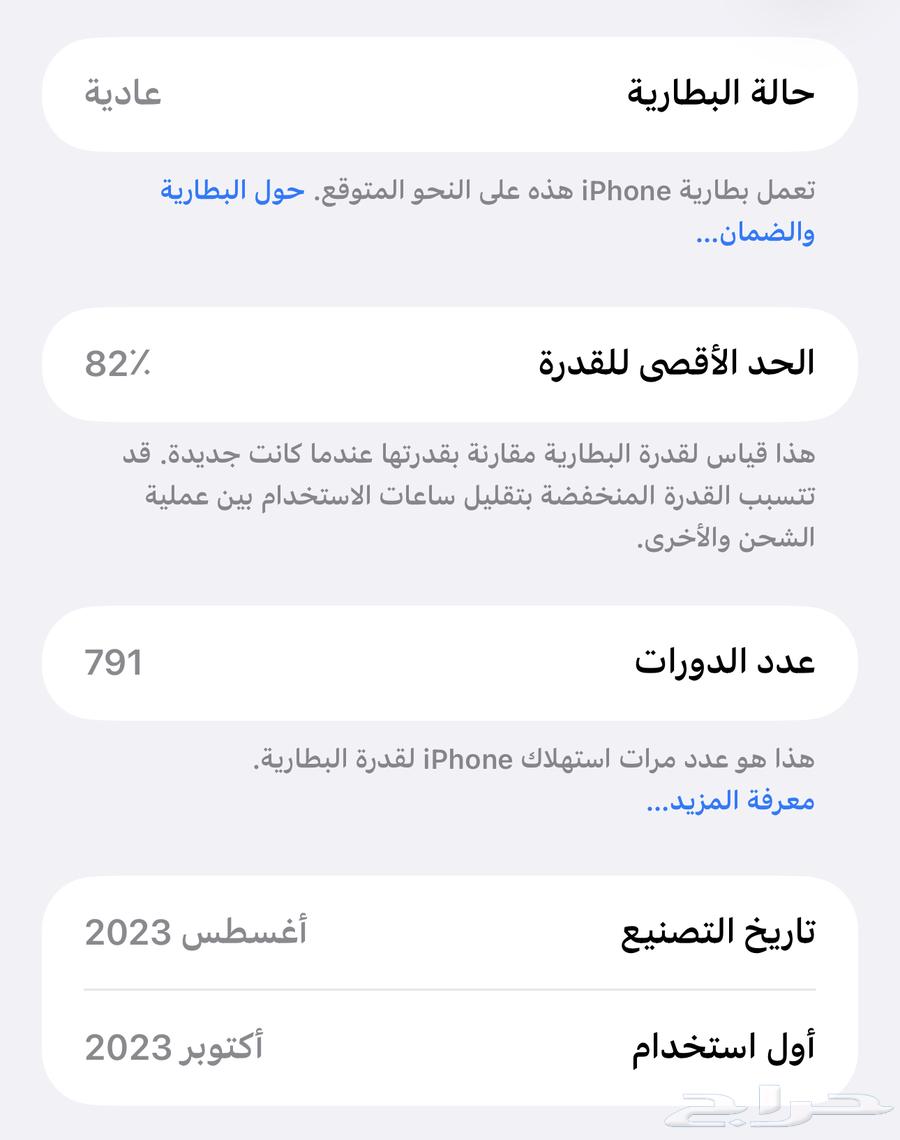The height and width of the screenshot is (1140, 900).
Task: Tap the maximum capacity card
Action: click(450, 363)
